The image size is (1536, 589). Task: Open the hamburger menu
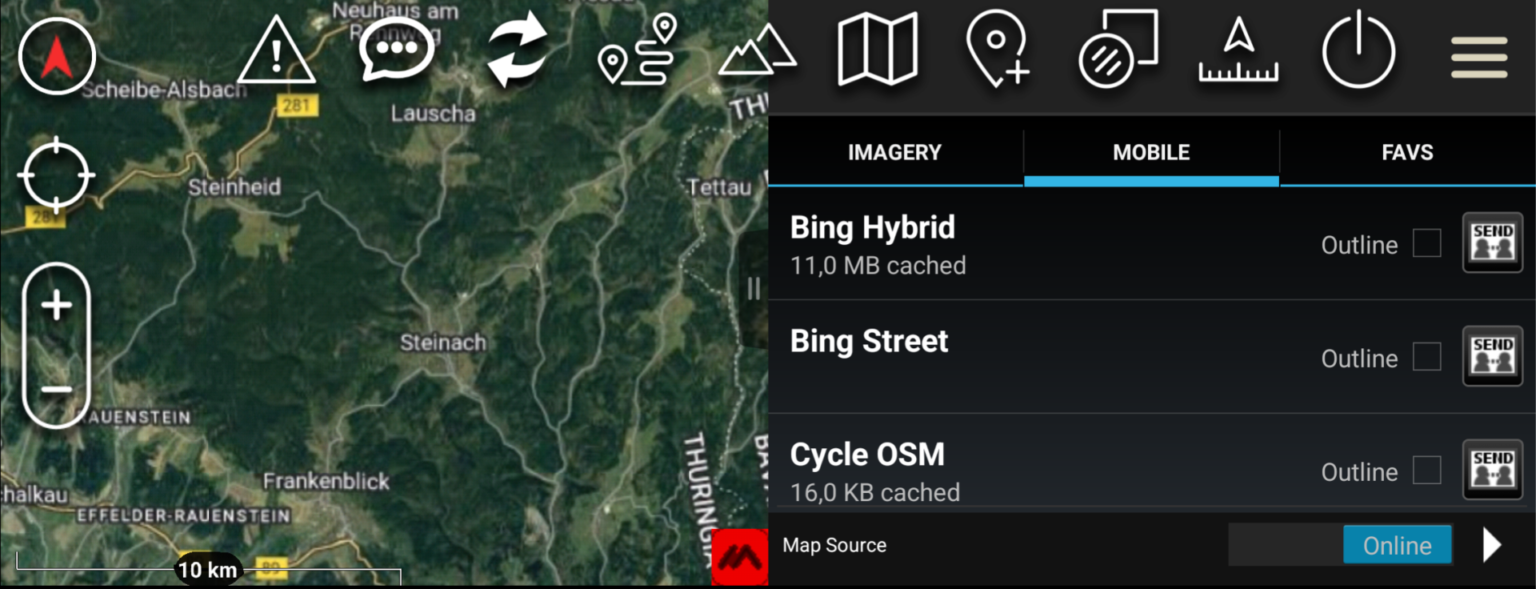1479,56
